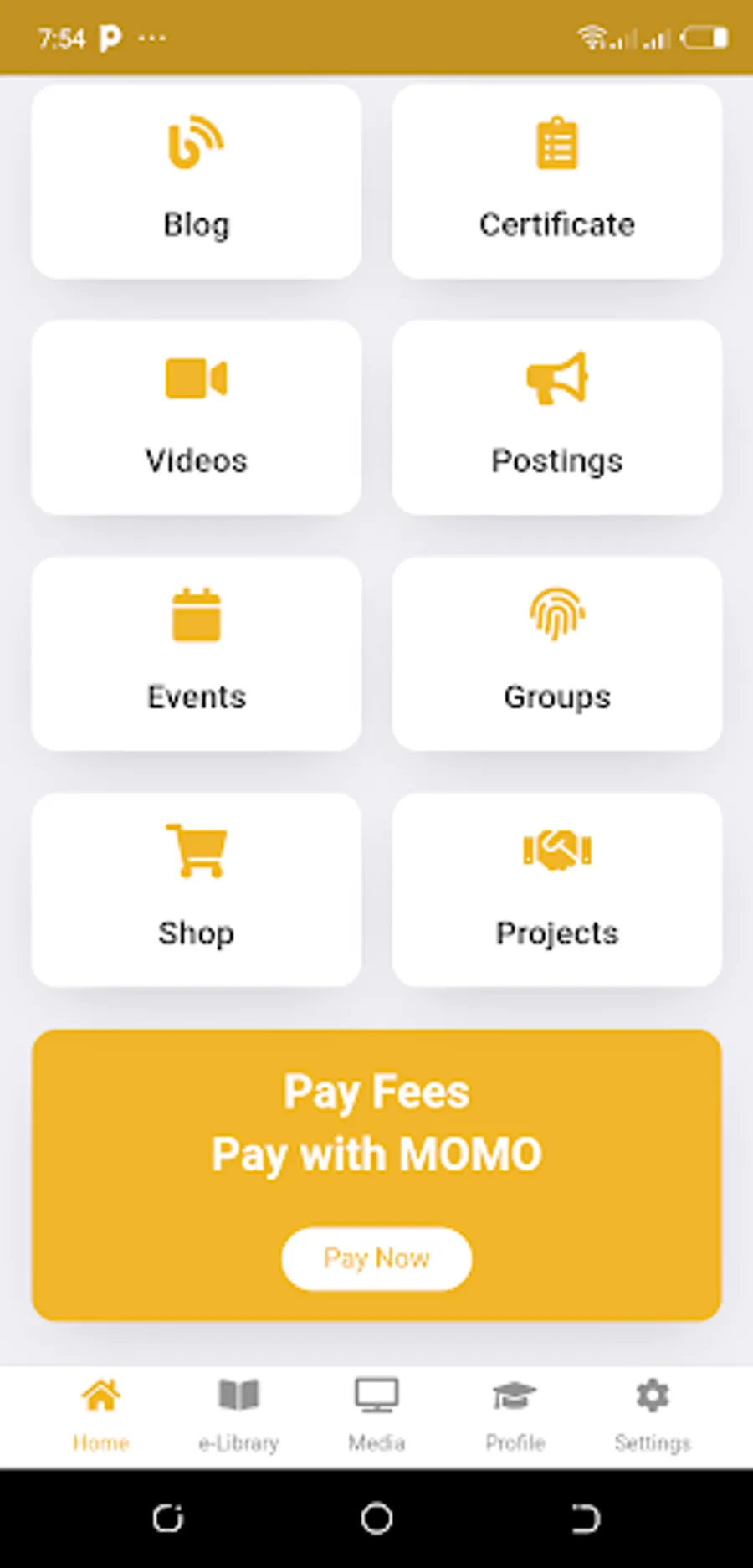Open the Blog card
The image size is (753, 1568).
point(197,182)
